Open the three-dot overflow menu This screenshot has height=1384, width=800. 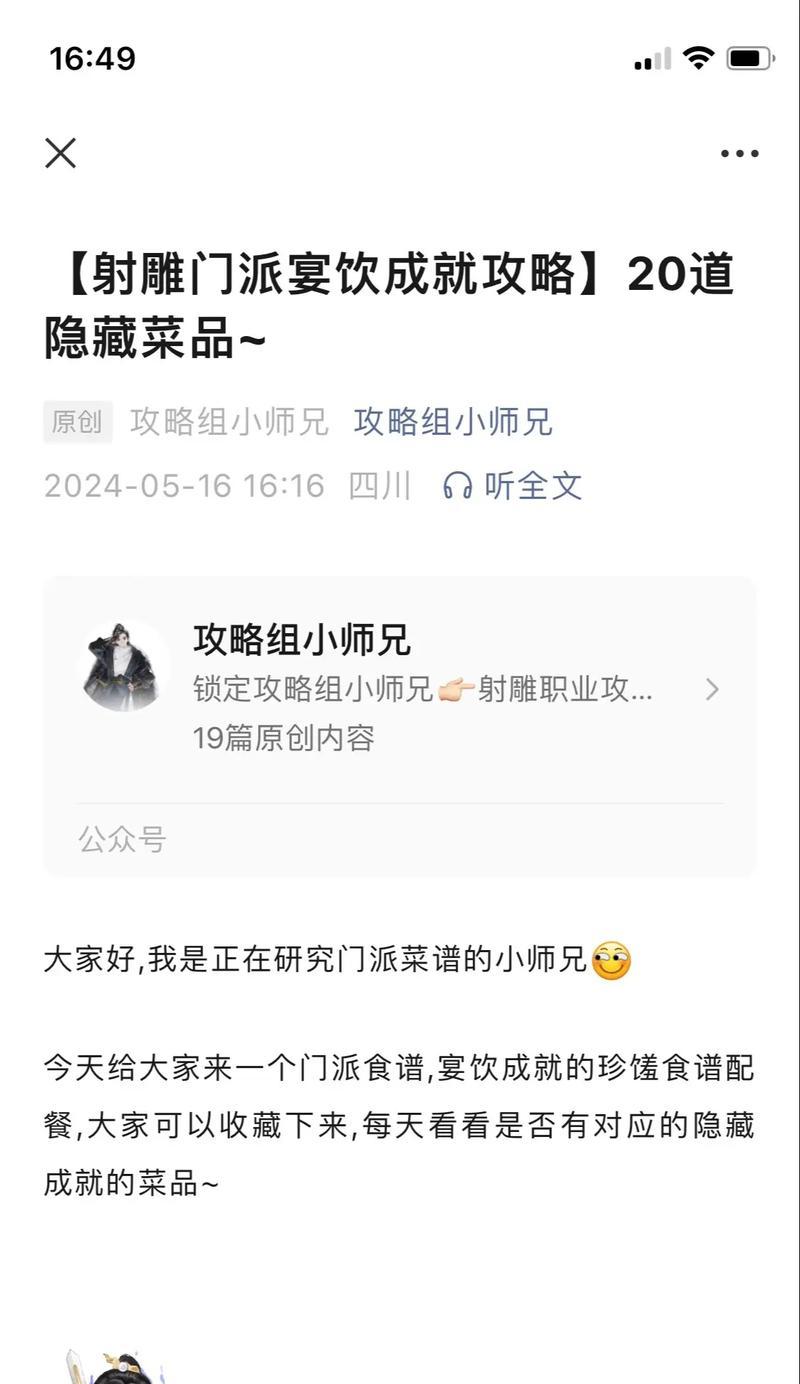pyautogui.click(x=739, y=153)
